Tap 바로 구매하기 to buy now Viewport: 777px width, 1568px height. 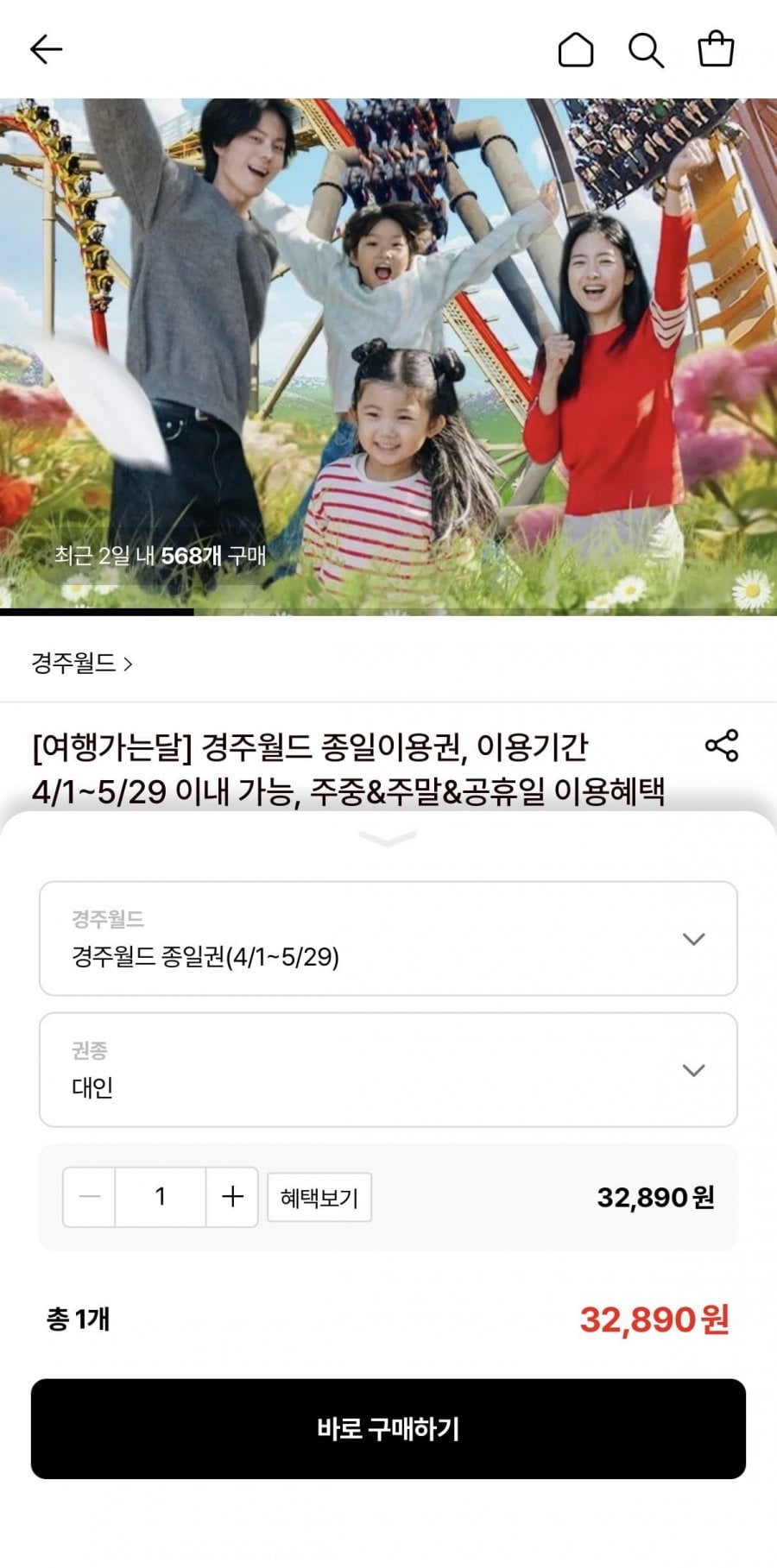[x=388, y=1428]
